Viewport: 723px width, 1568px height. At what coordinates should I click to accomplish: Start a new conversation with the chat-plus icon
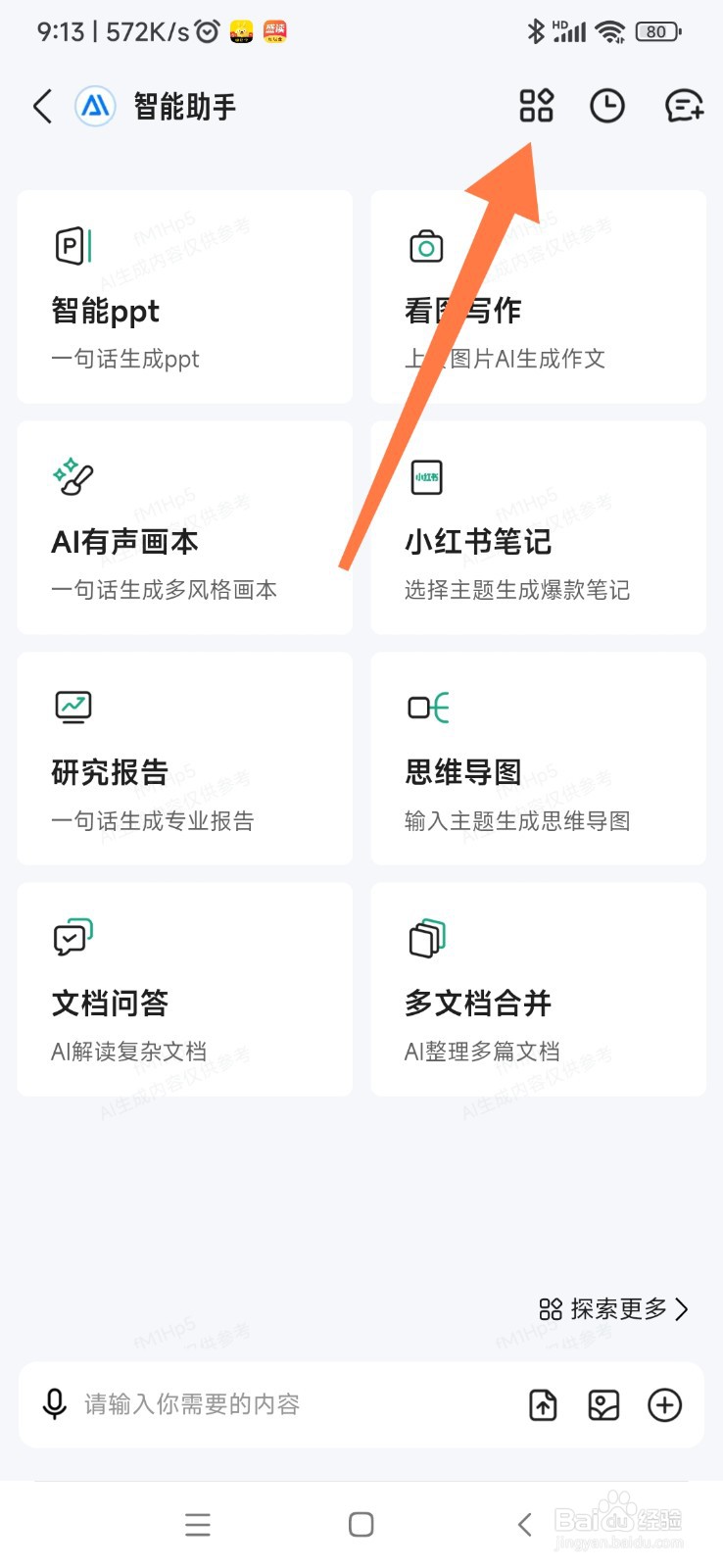pos(682,107)
